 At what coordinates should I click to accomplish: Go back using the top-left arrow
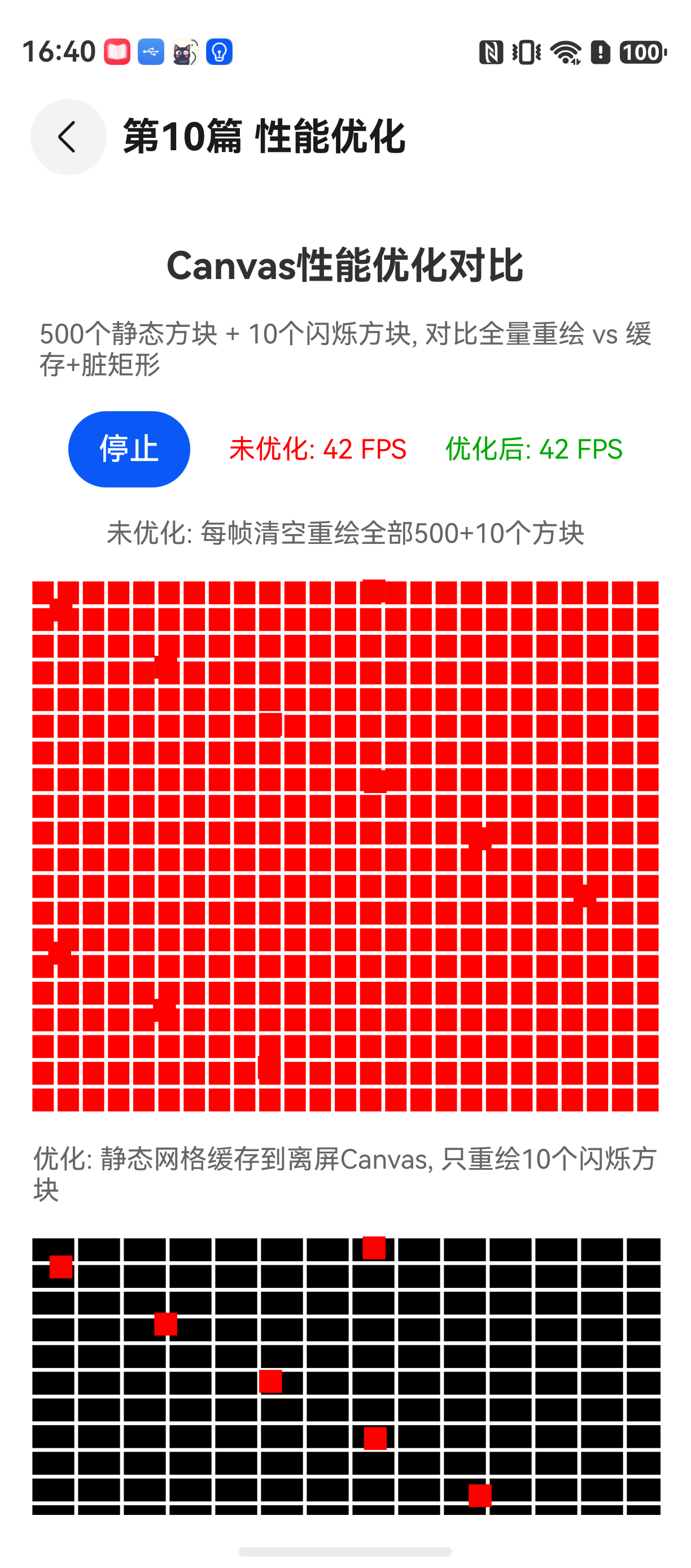(x=68, y=136)
